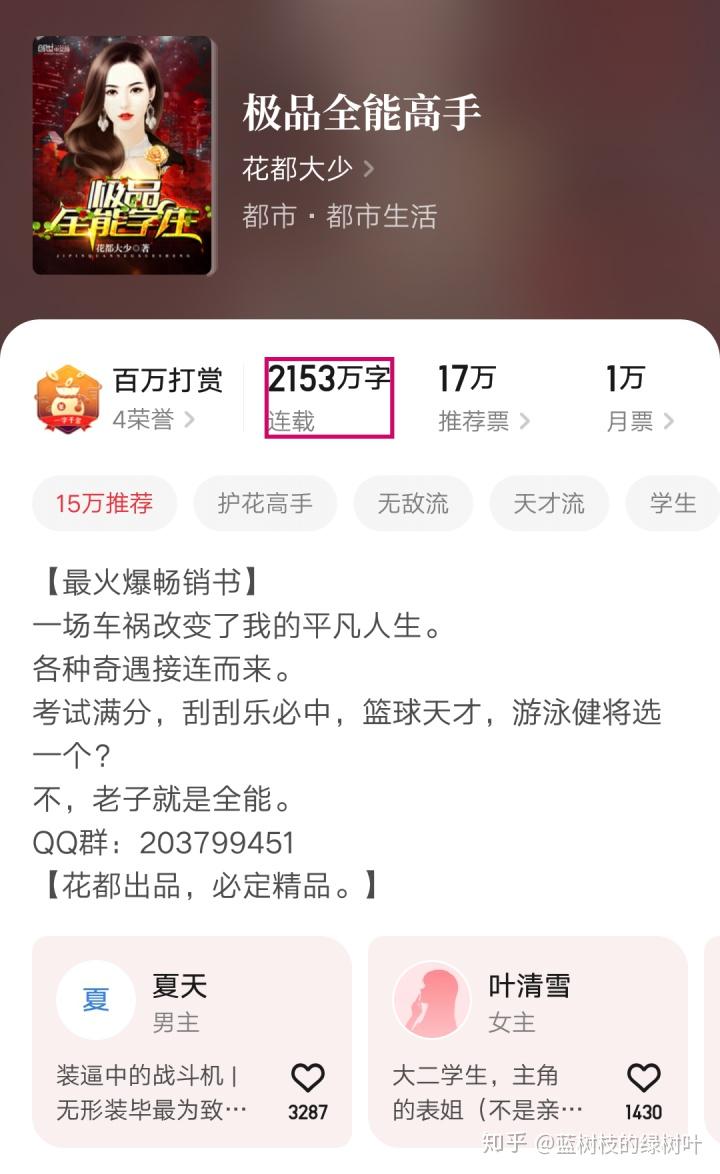Select the 15万推荐 chip
The image size is (720, 1174).
105,503
